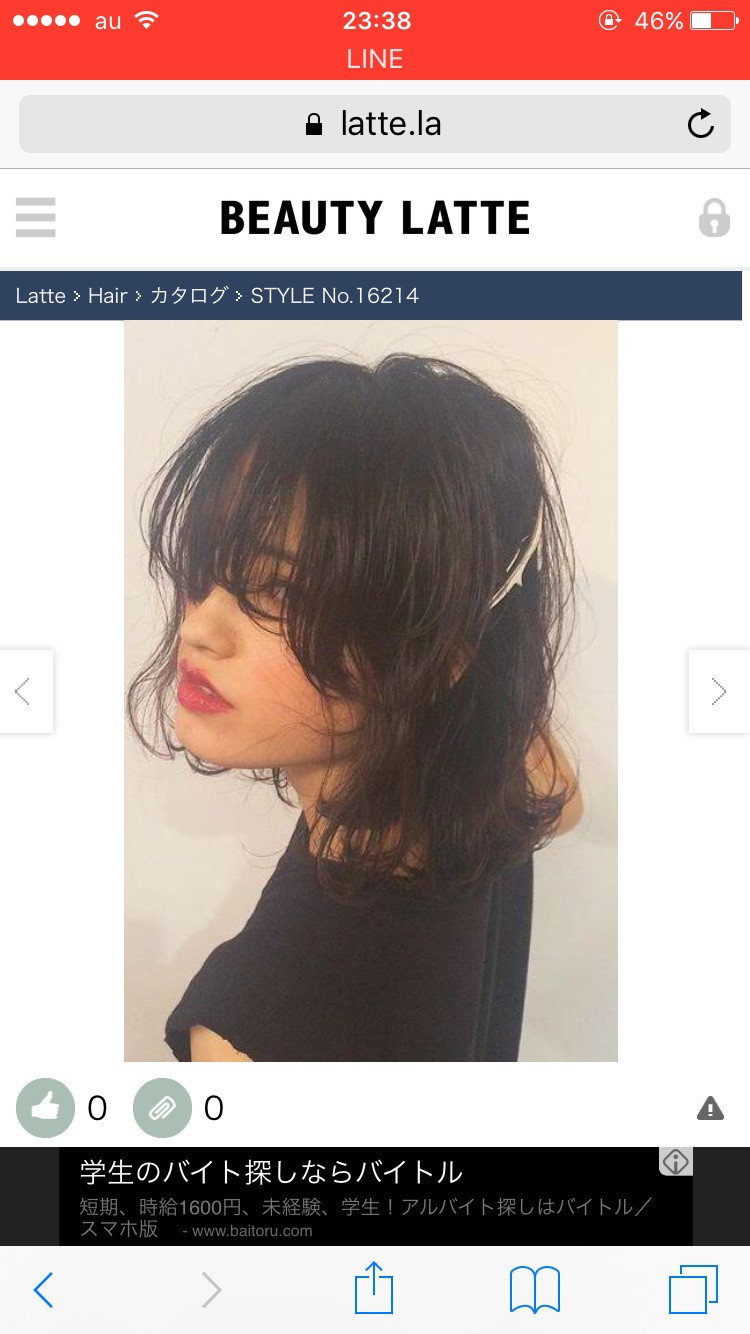Screen dimensions: 750x1334
Task: Show next hairstyle with right arrow
Action: (718, 691)
